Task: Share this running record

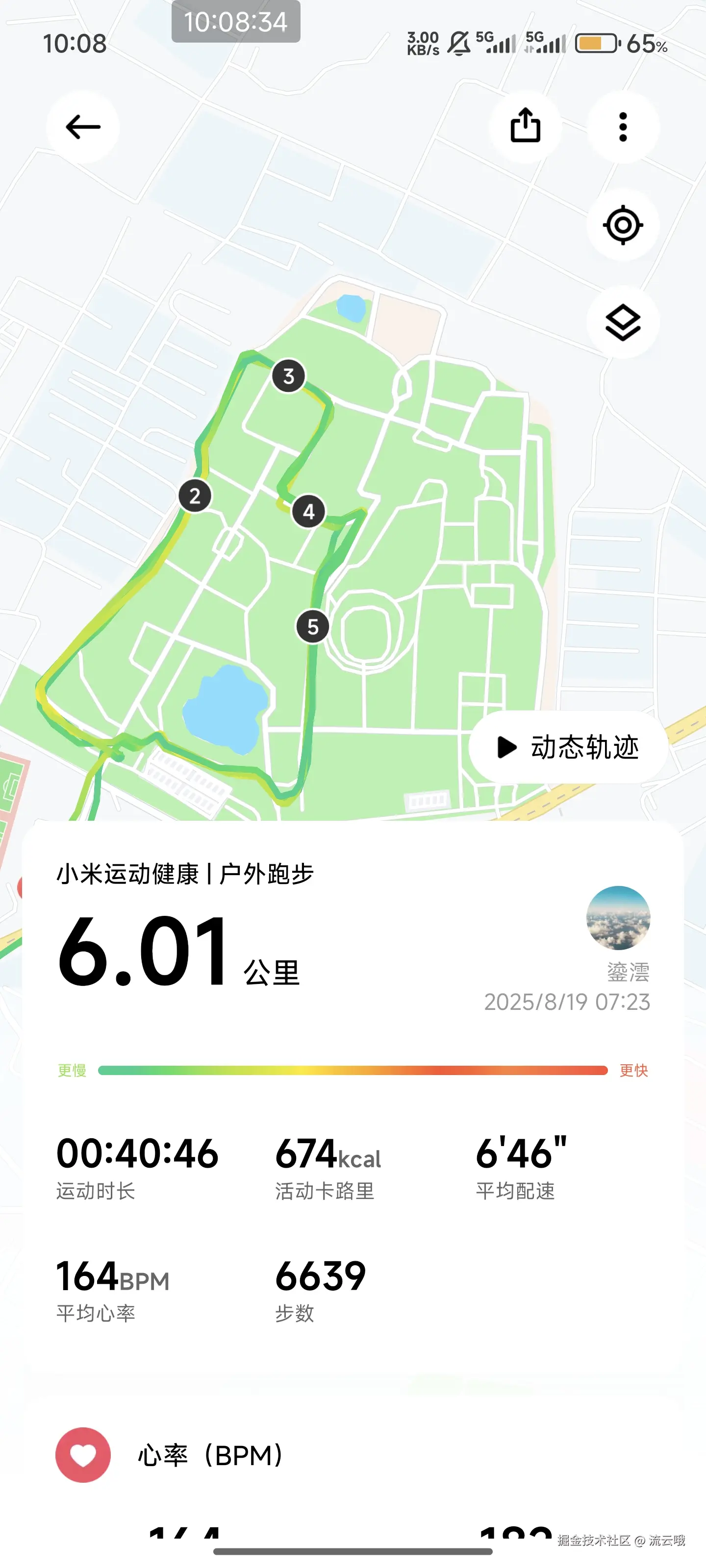Action: coord(525,126)
